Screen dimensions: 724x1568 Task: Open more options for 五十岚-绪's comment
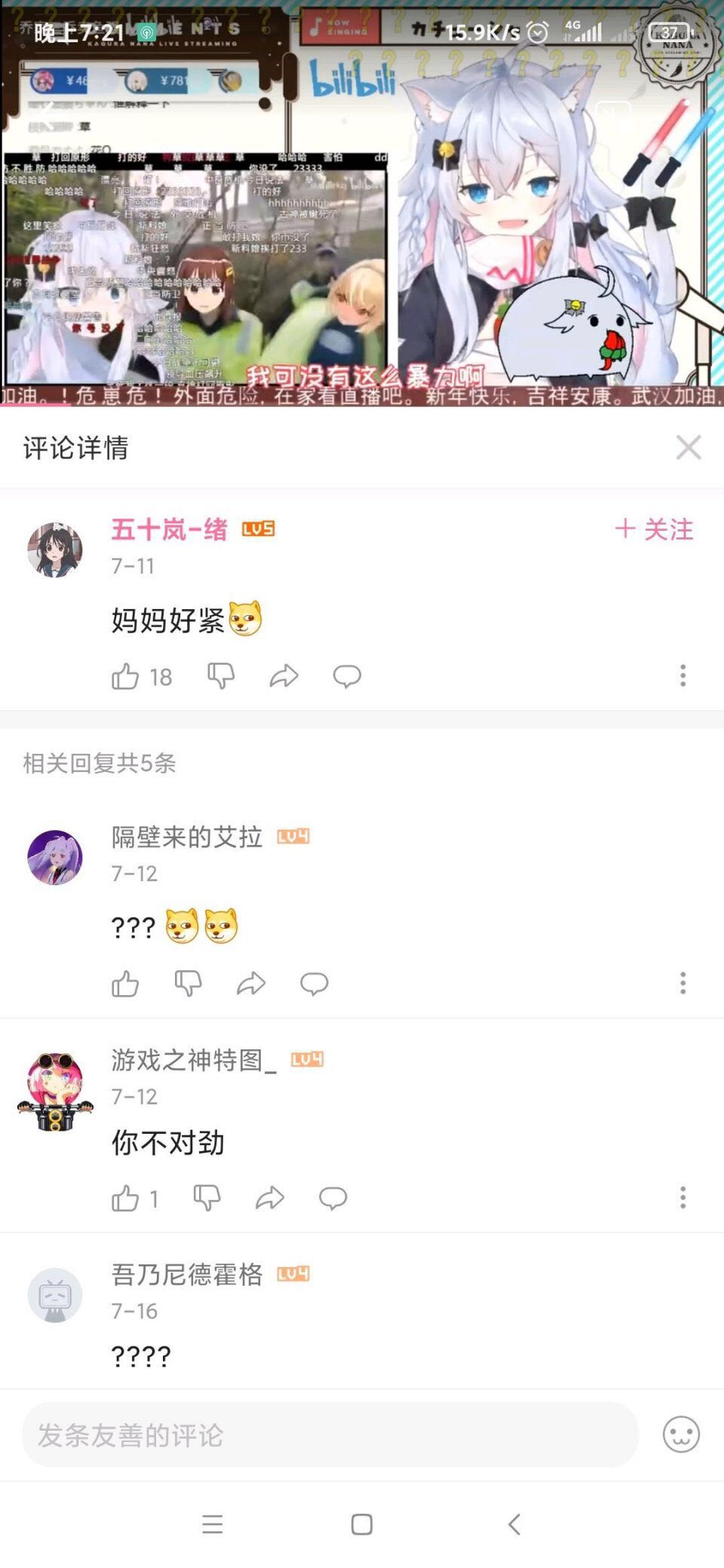[x=683, y=675]
